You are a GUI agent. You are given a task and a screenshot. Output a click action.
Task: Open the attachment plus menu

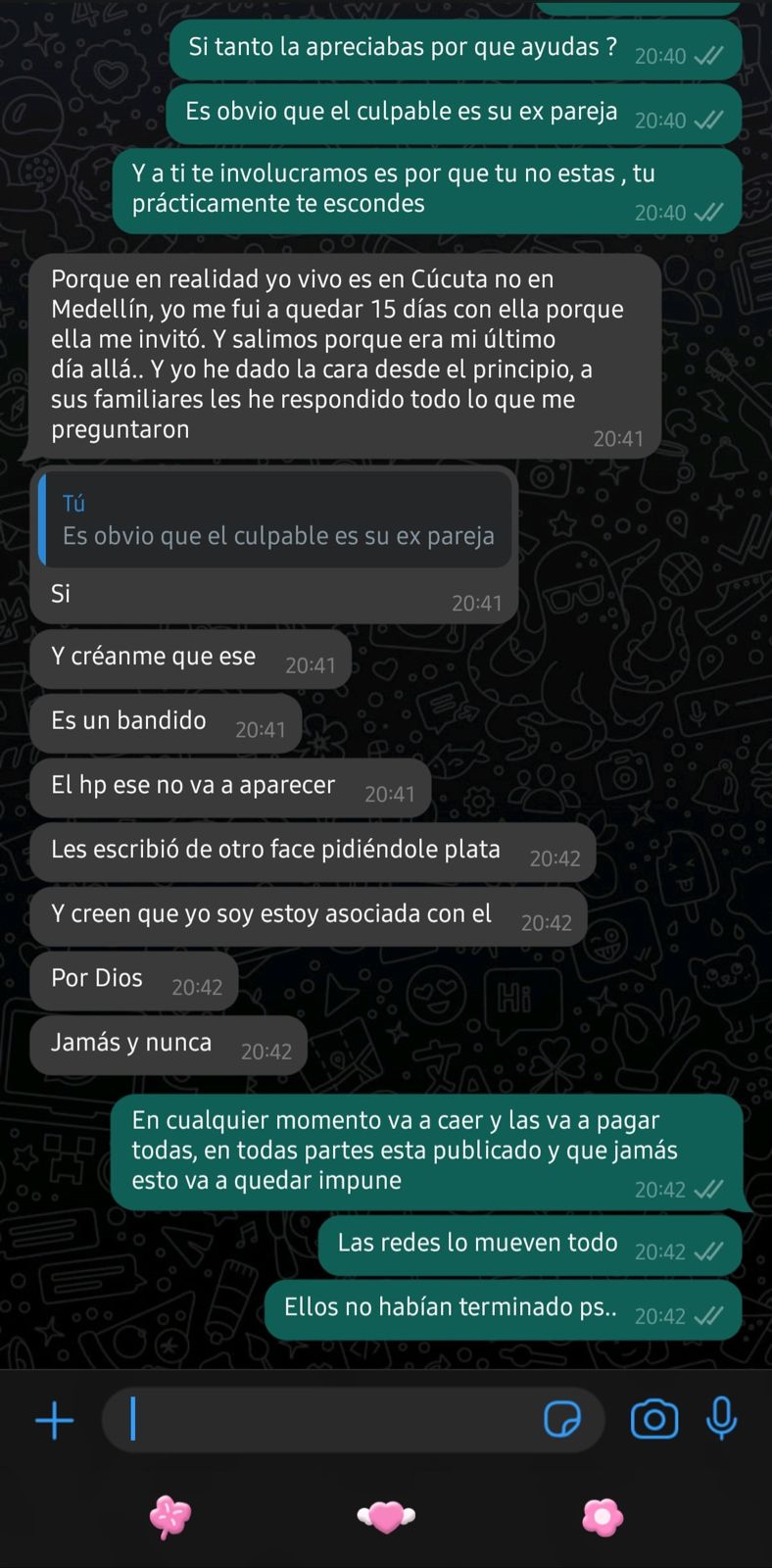click(55, 1420)
